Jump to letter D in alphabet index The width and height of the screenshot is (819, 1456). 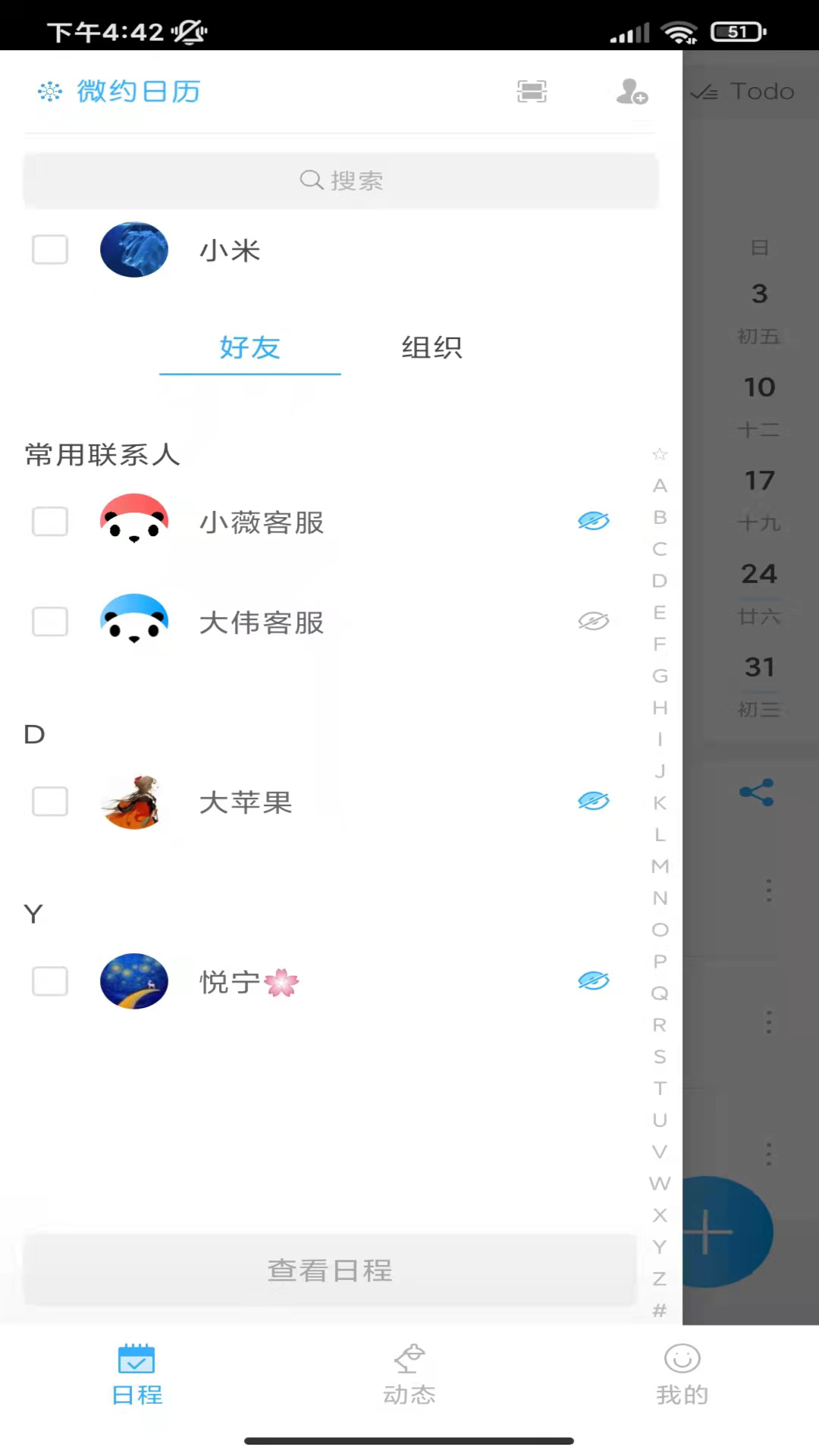pyautogui.click(x=659, y=580)
